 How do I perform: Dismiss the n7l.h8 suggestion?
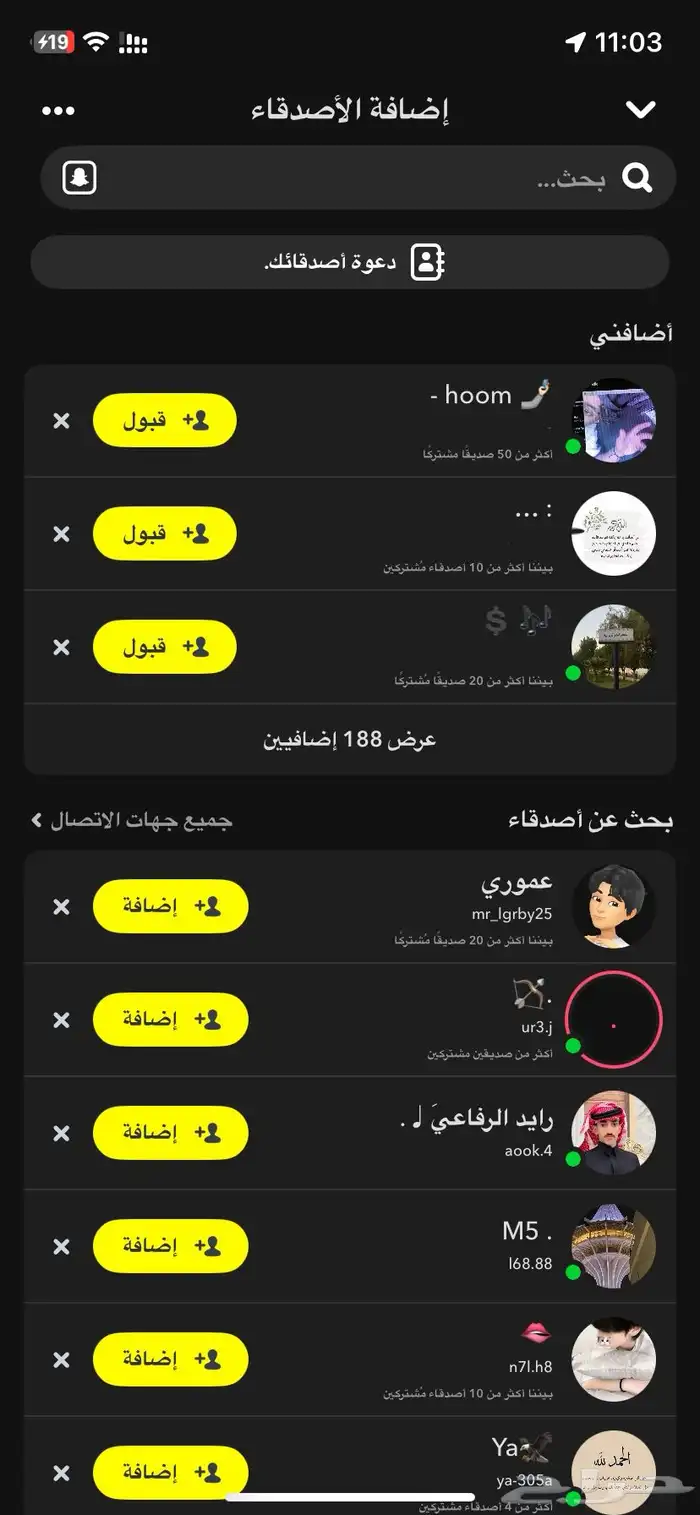62,1359
